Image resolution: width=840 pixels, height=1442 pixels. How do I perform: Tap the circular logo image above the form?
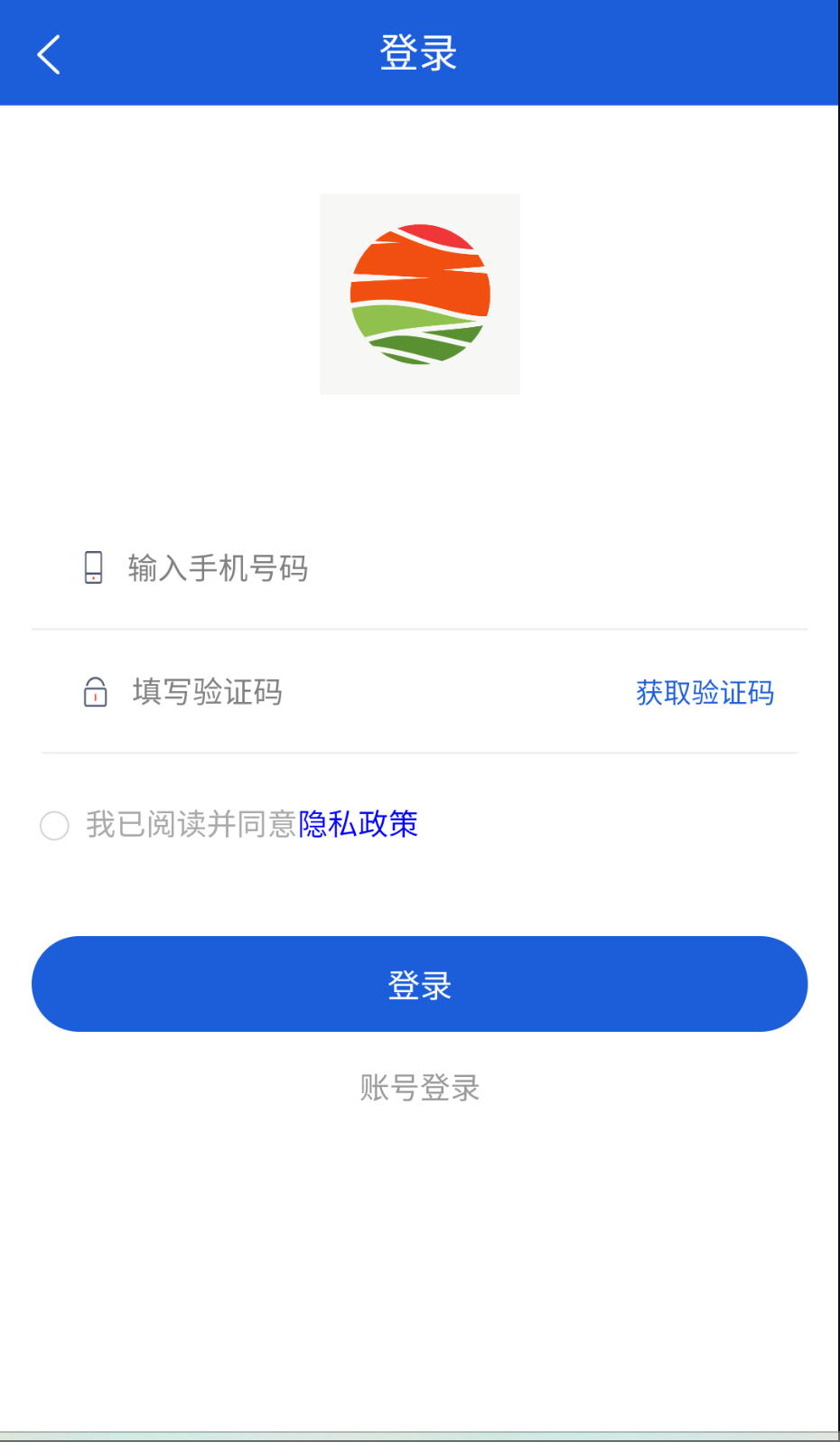(419, 294)
